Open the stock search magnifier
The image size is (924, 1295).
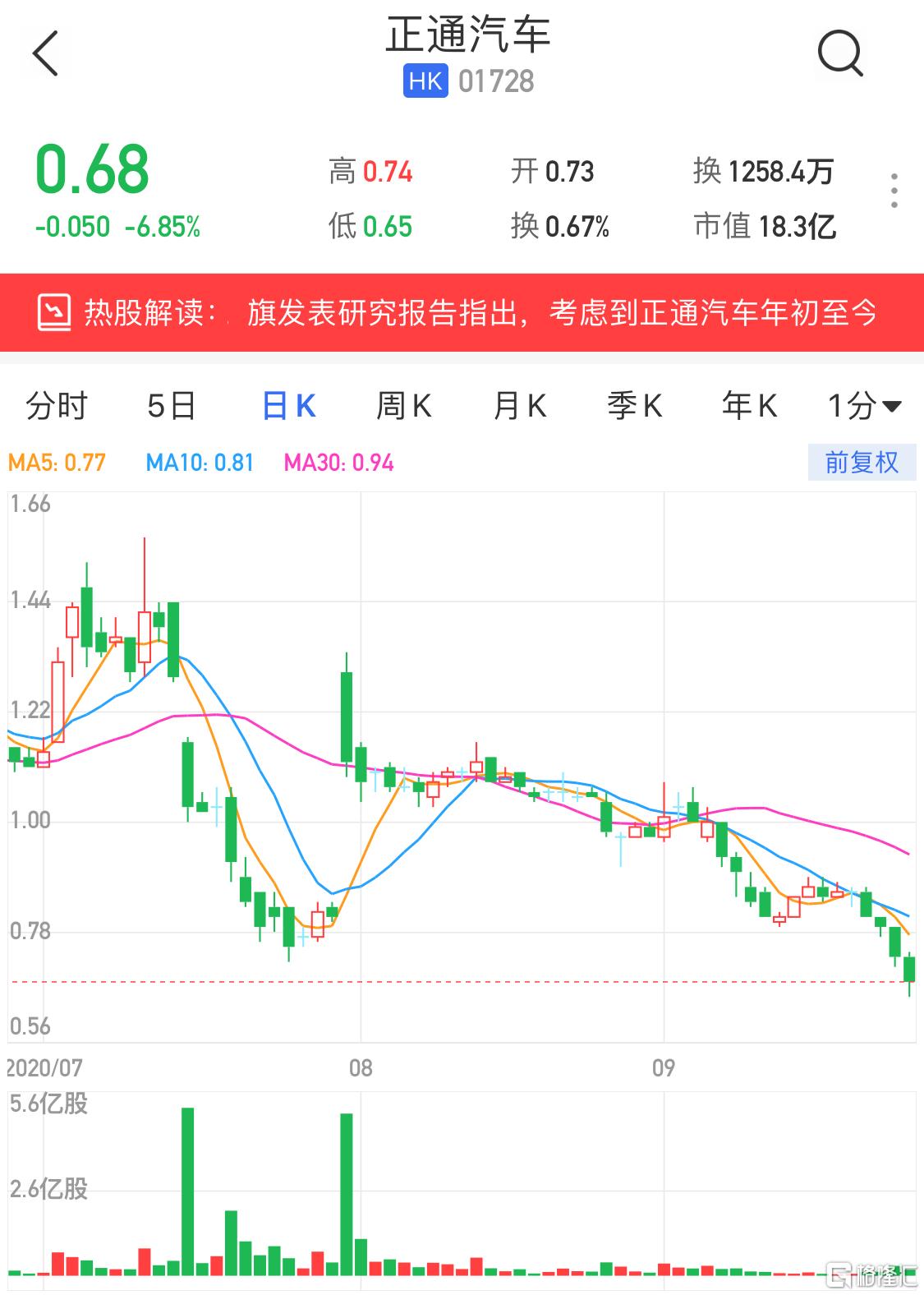point(839,54)
